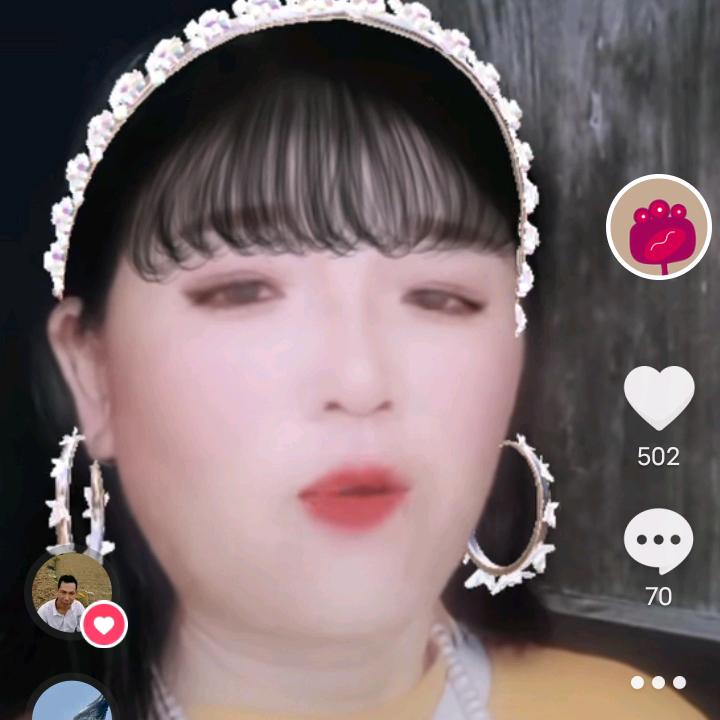This screenshot has width=720, height=720.
Task: Open the three-dot more options
Action: (x=658, y=682)
